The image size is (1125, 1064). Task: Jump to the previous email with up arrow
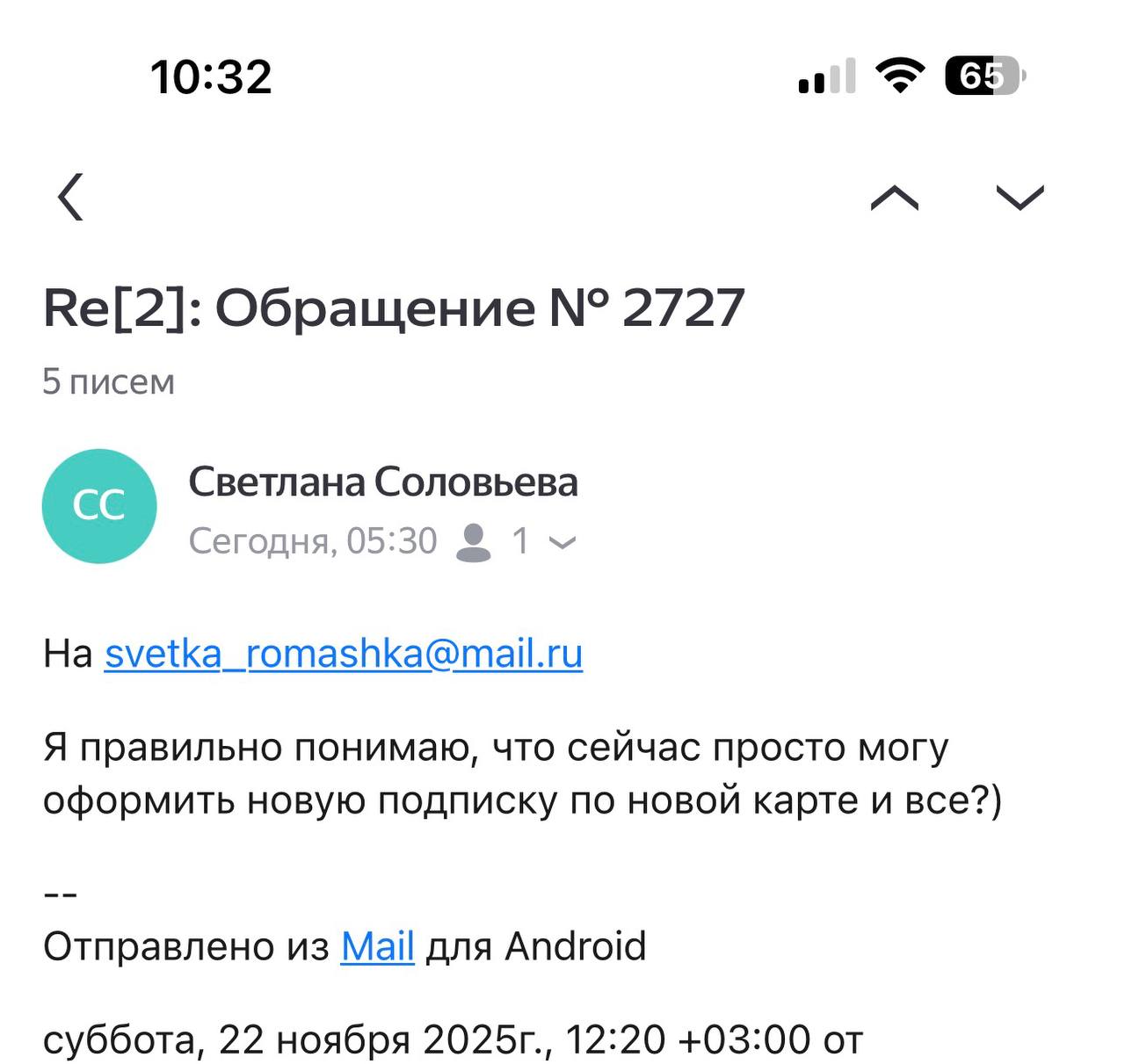pyautogui.click(x=894, y=198)
